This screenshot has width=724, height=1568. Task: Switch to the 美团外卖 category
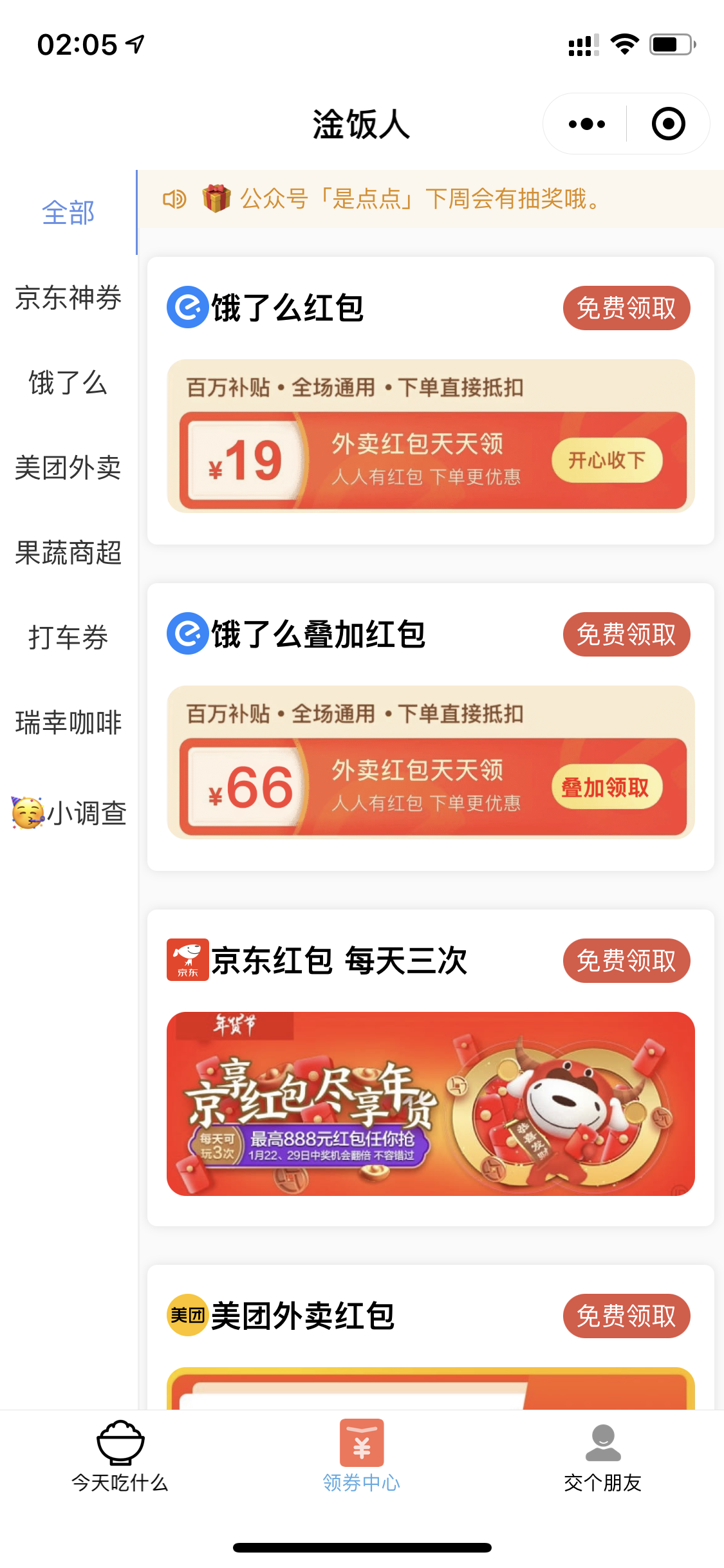tap(68, 467)
